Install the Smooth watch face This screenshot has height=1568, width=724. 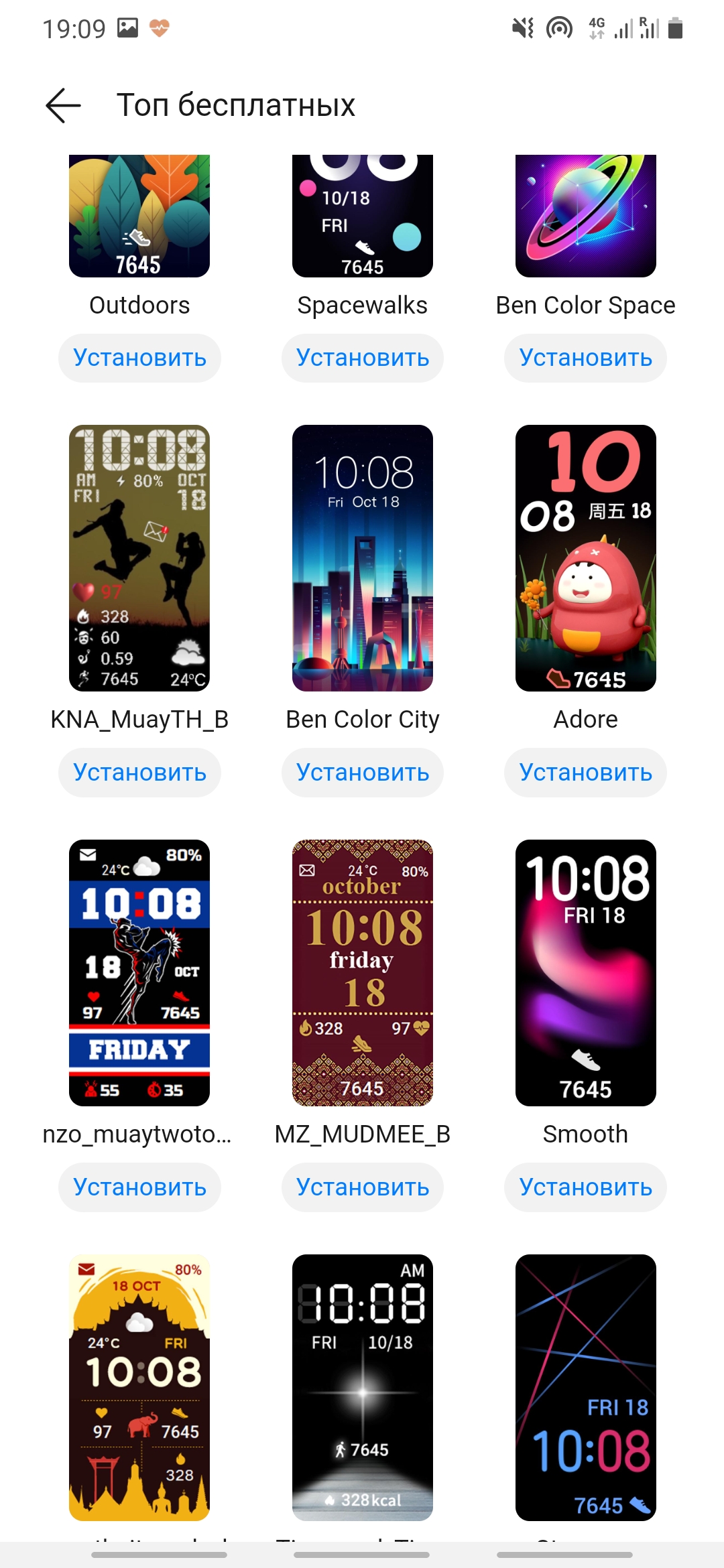[585, 1187]
